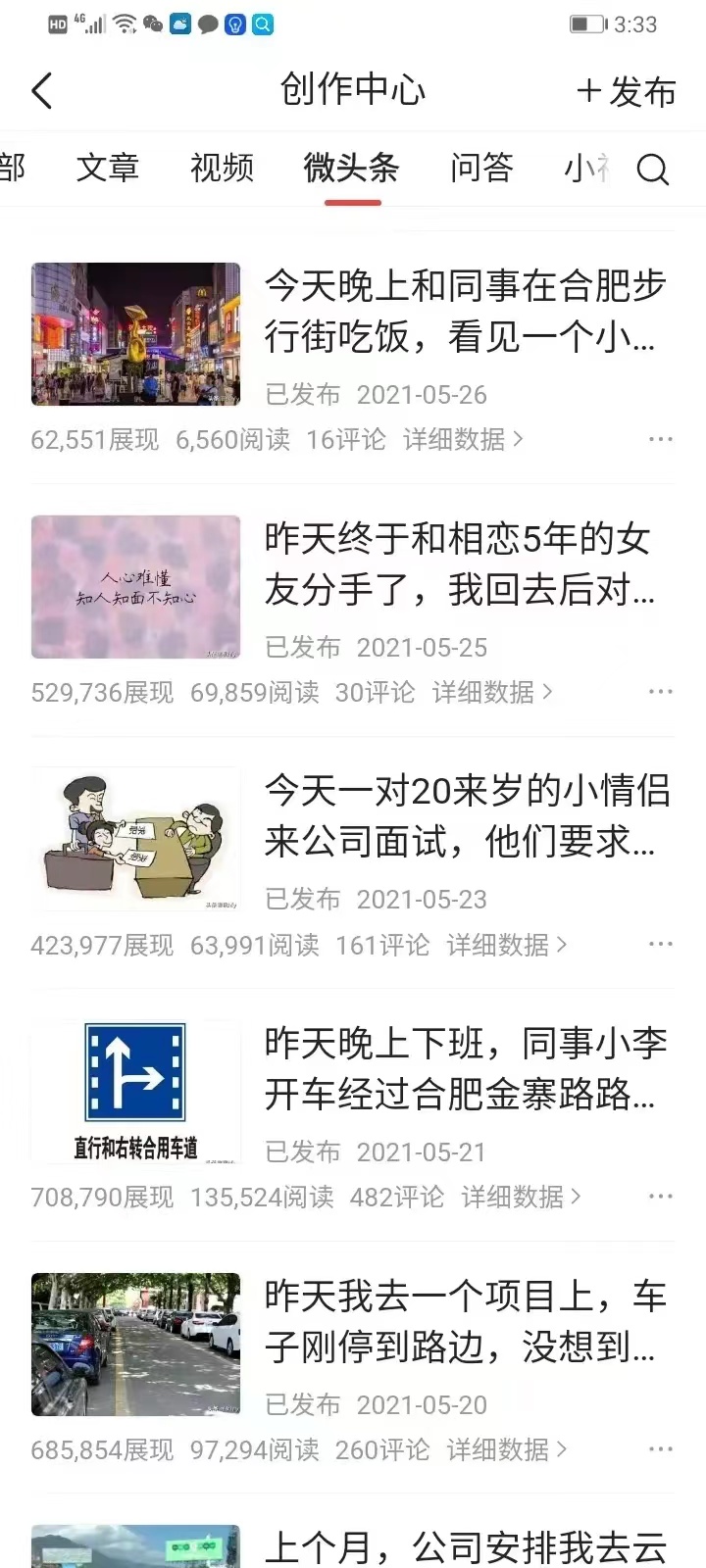The height and width of the screenshot is (1568, 706).
Task: Tap the back arrow to leave 创作中心
Action: point(41,89)
